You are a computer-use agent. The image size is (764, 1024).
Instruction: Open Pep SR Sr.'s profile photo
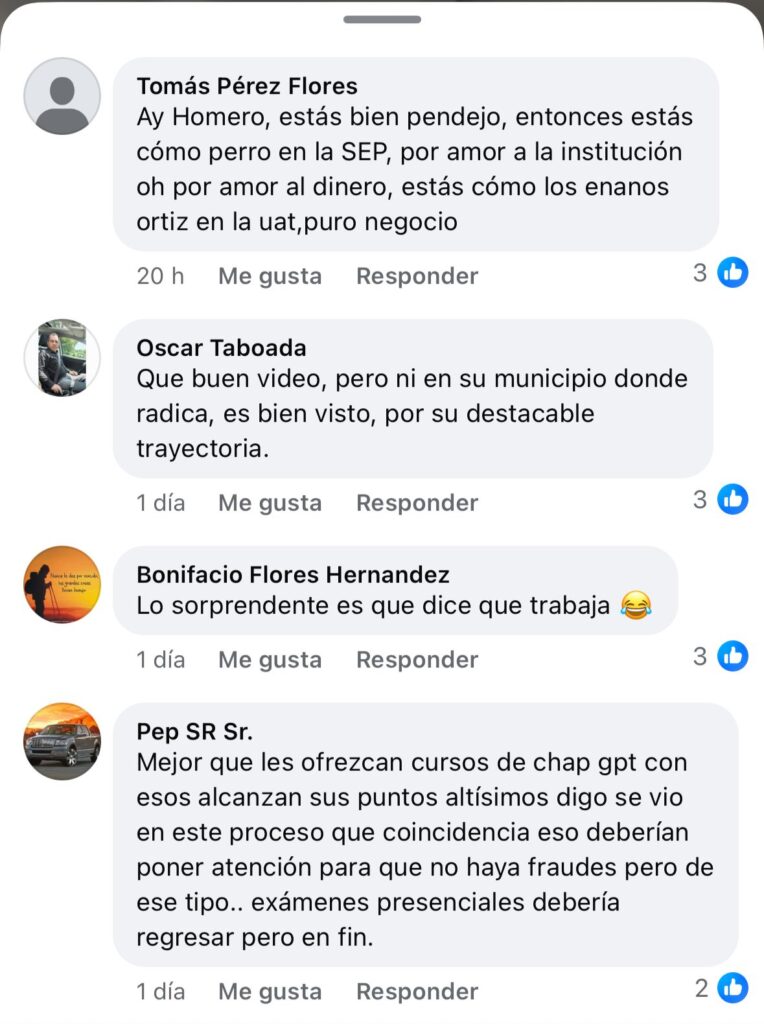[62, 742]
